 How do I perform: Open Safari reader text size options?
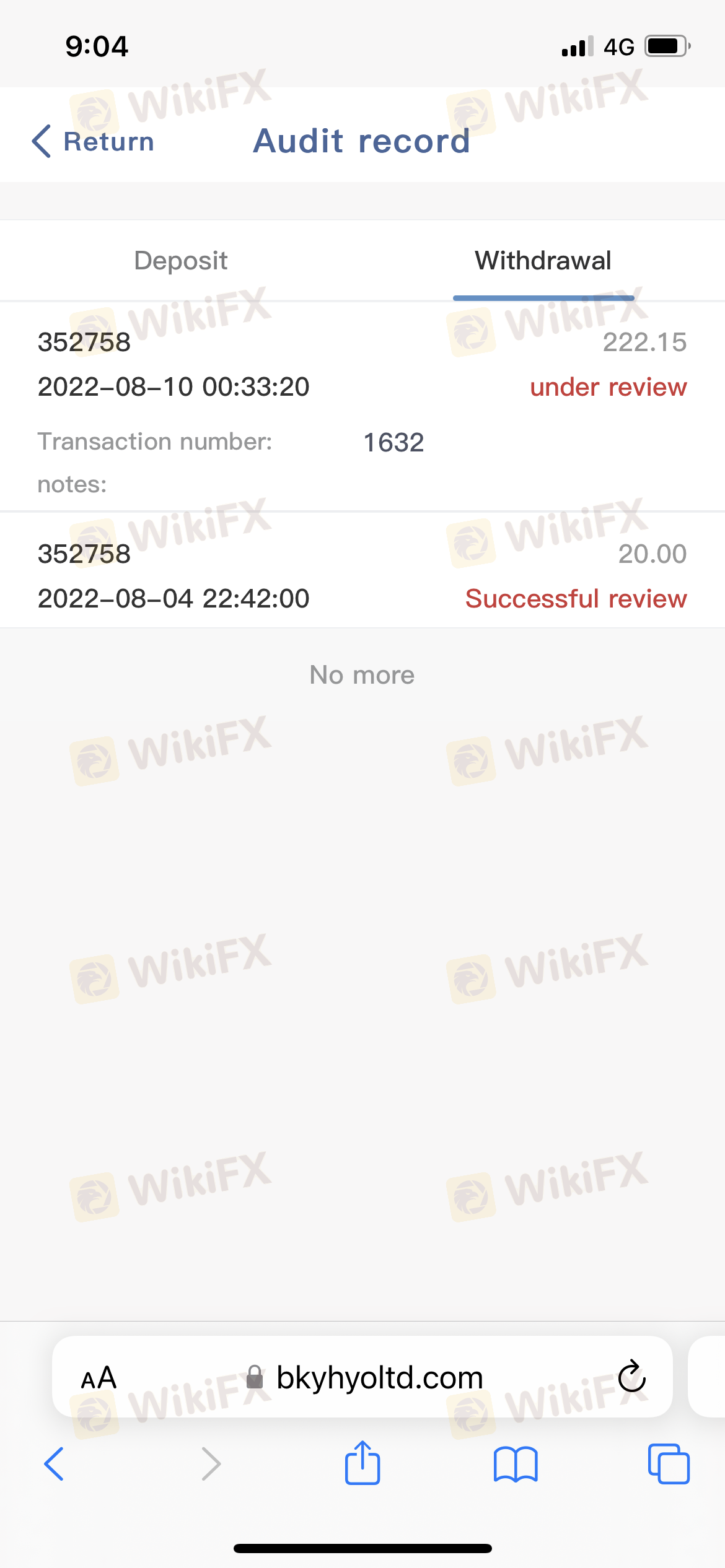coord(99,1378)
